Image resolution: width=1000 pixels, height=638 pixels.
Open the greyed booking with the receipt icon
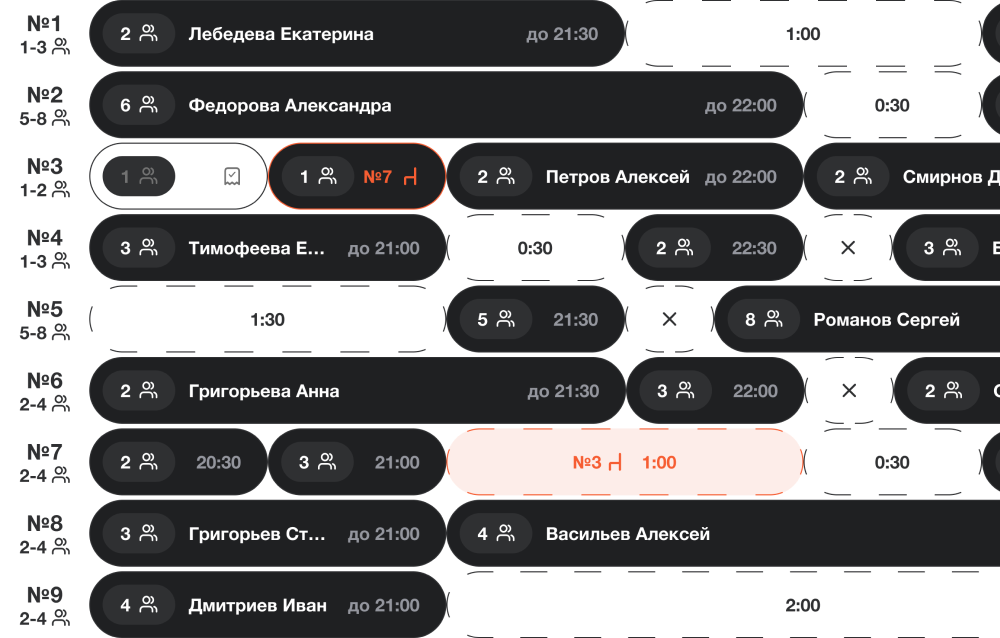click(x=178, y=177)
